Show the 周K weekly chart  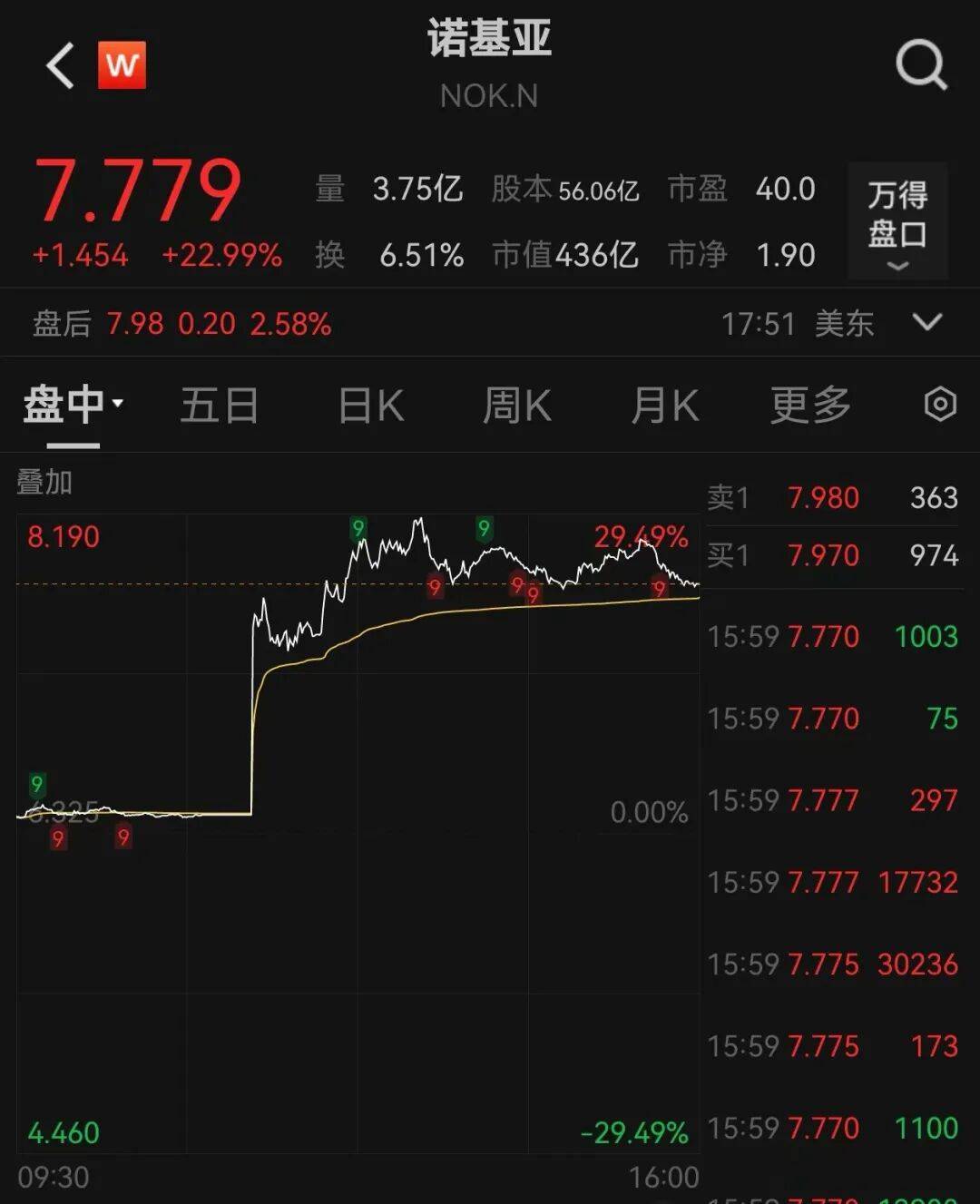pyautogui.click(x=517, y=405)
